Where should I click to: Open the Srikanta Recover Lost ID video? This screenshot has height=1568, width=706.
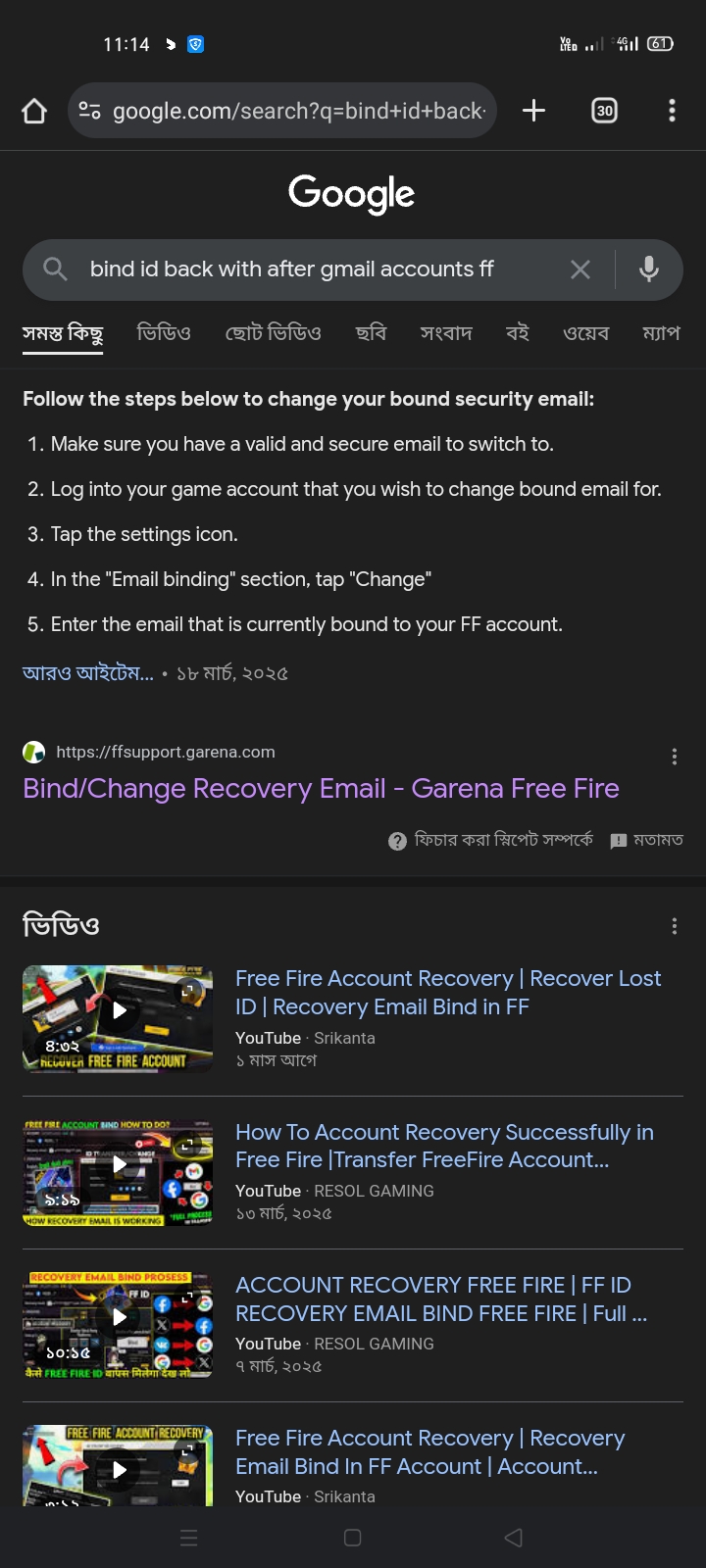coord(448,992)
